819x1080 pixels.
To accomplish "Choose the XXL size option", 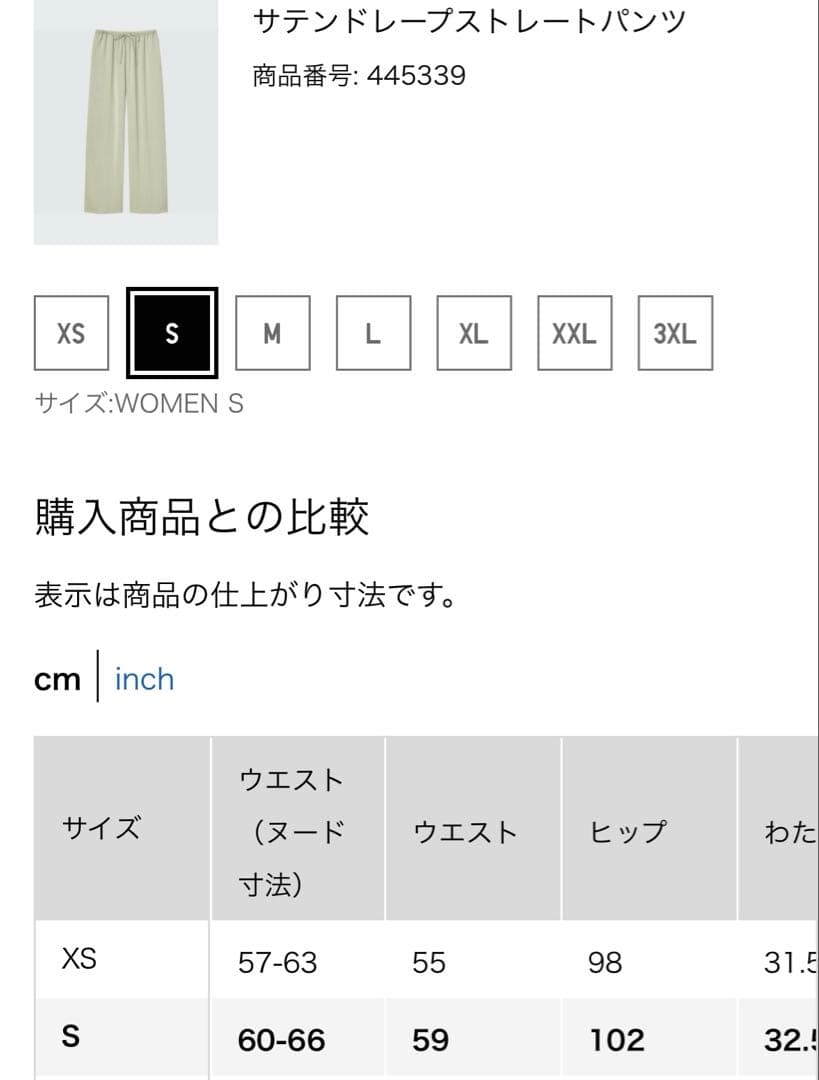I will click(574, 333).
